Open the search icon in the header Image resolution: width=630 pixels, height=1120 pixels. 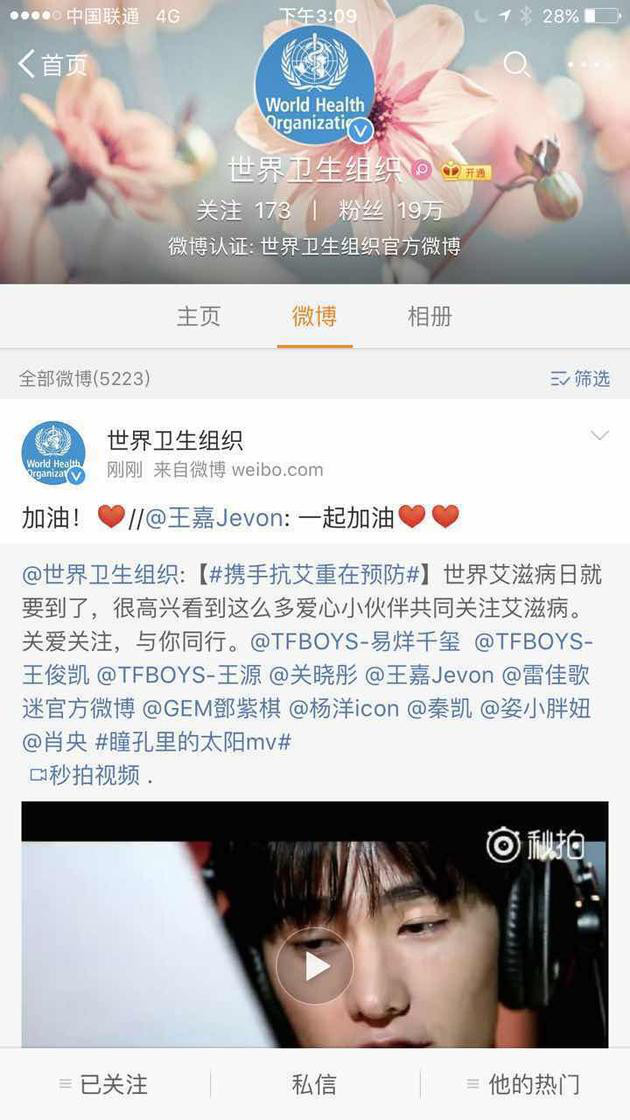[x=516, y=65]
